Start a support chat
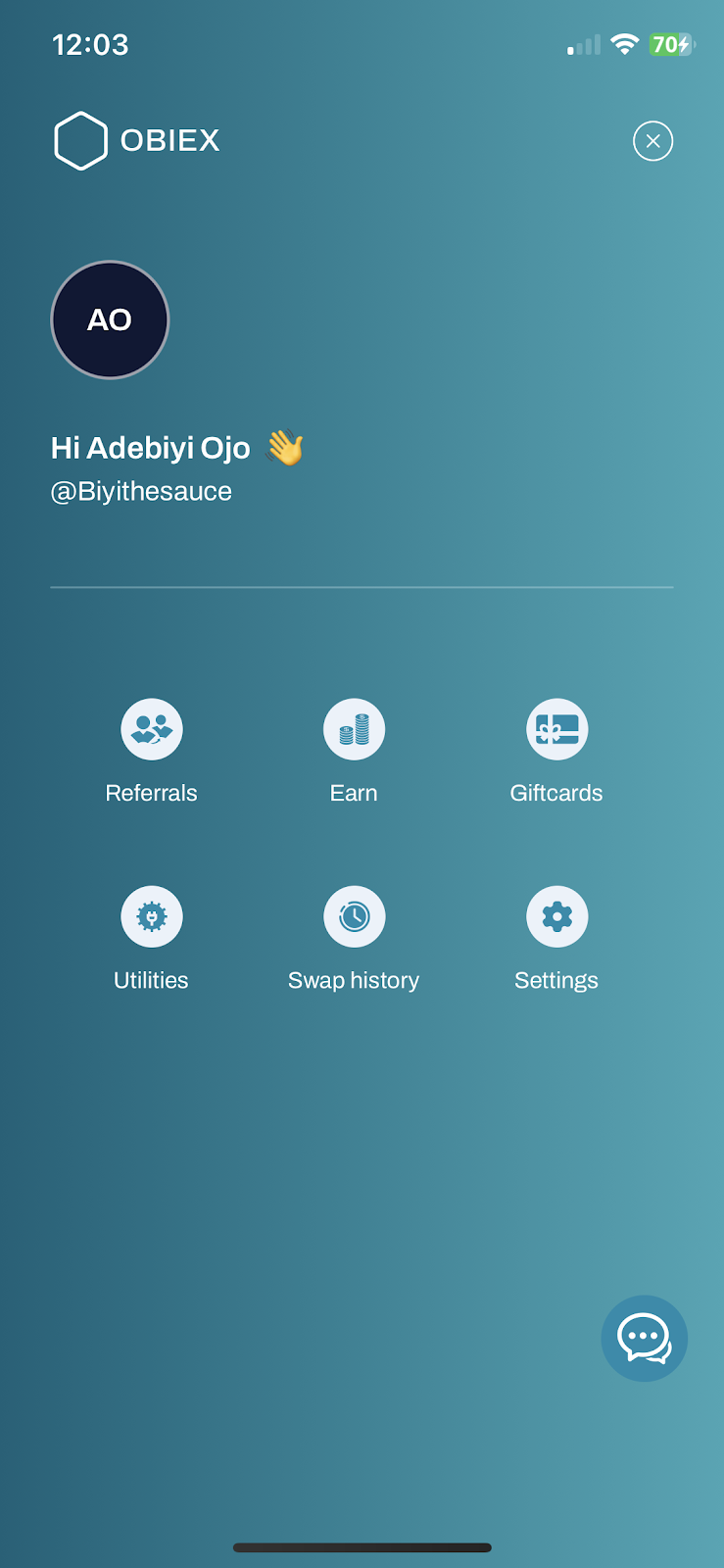The width and height of the screenshot is (724, 1568). (x=644, y=1339)
